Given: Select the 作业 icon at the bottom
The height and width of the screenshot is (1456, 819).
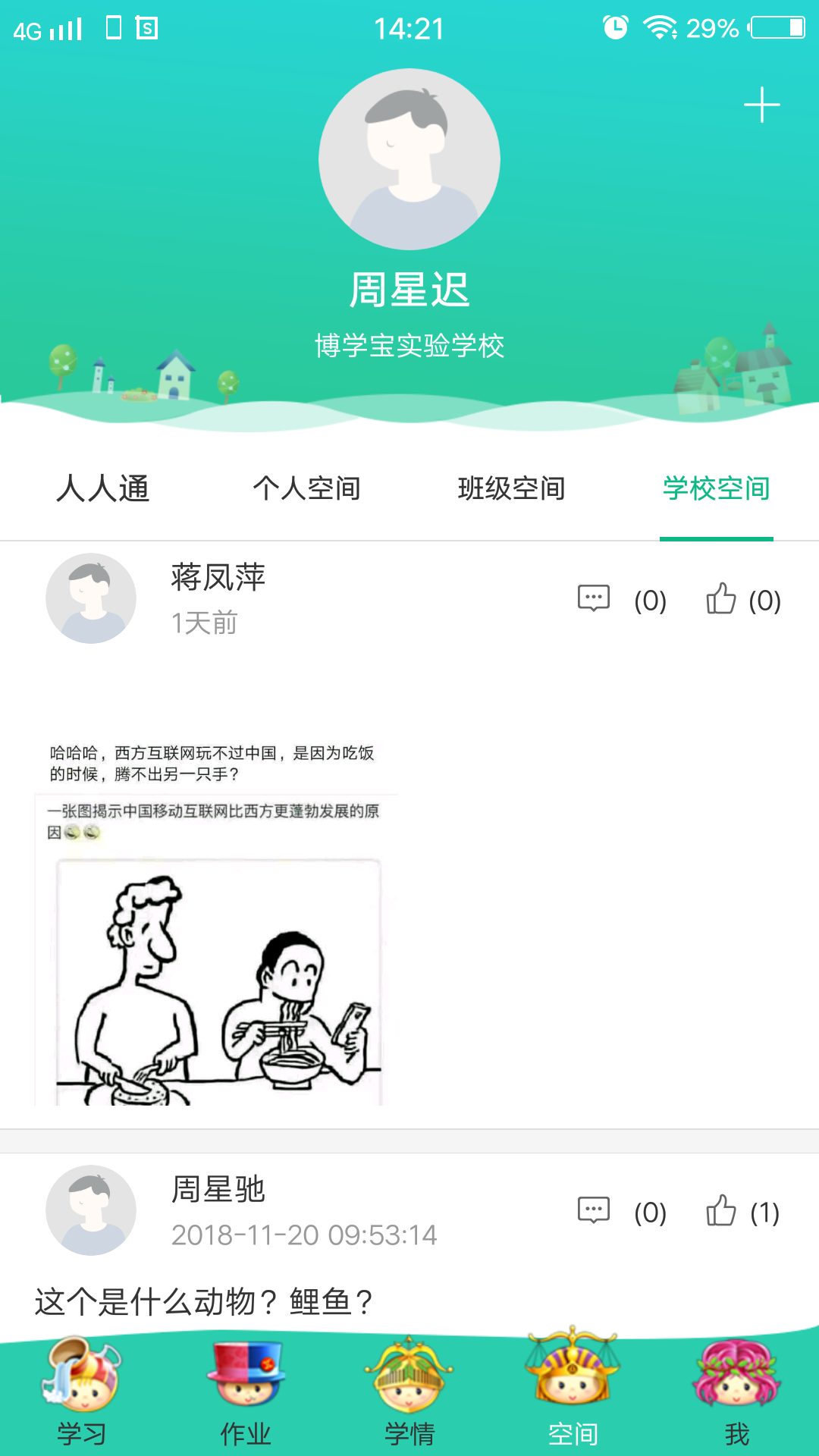Looking at the screenshot, I should tap(245, 1395).
